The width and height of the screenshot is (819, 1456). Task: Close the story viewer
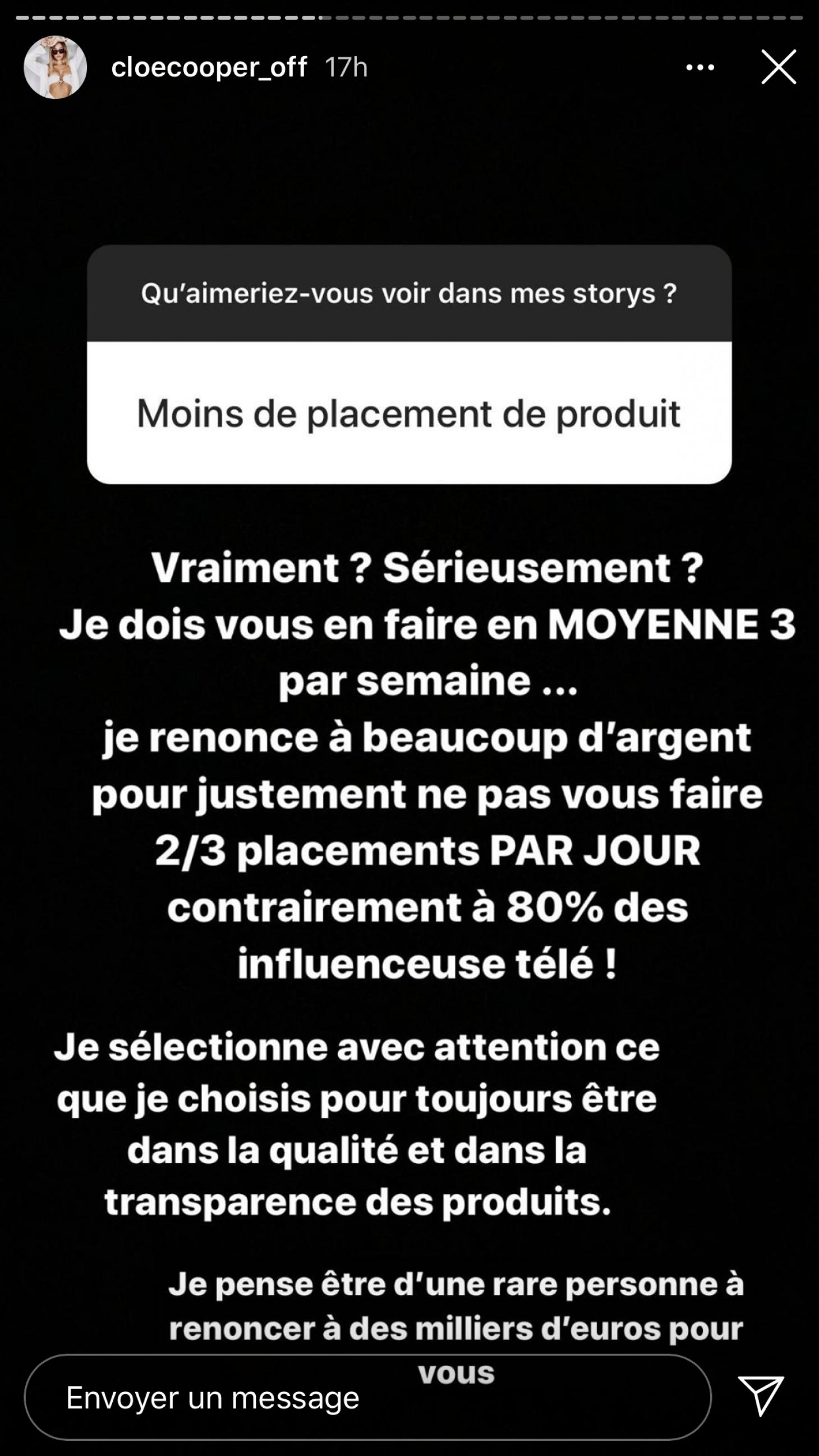(778, 67)
